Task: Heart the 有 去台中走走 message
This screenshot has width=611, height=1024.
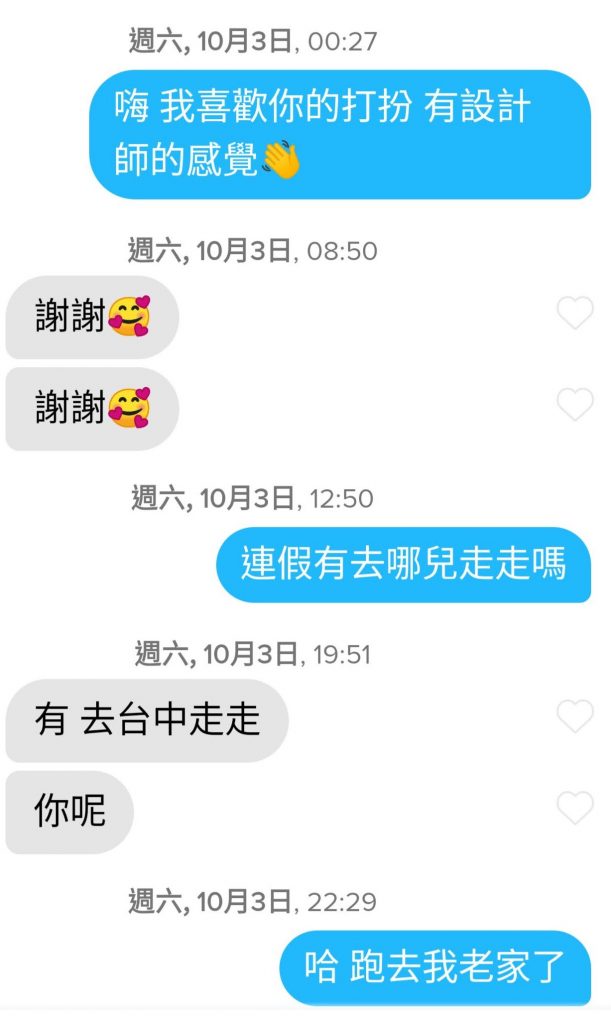Action: click(x=575, y=716)
